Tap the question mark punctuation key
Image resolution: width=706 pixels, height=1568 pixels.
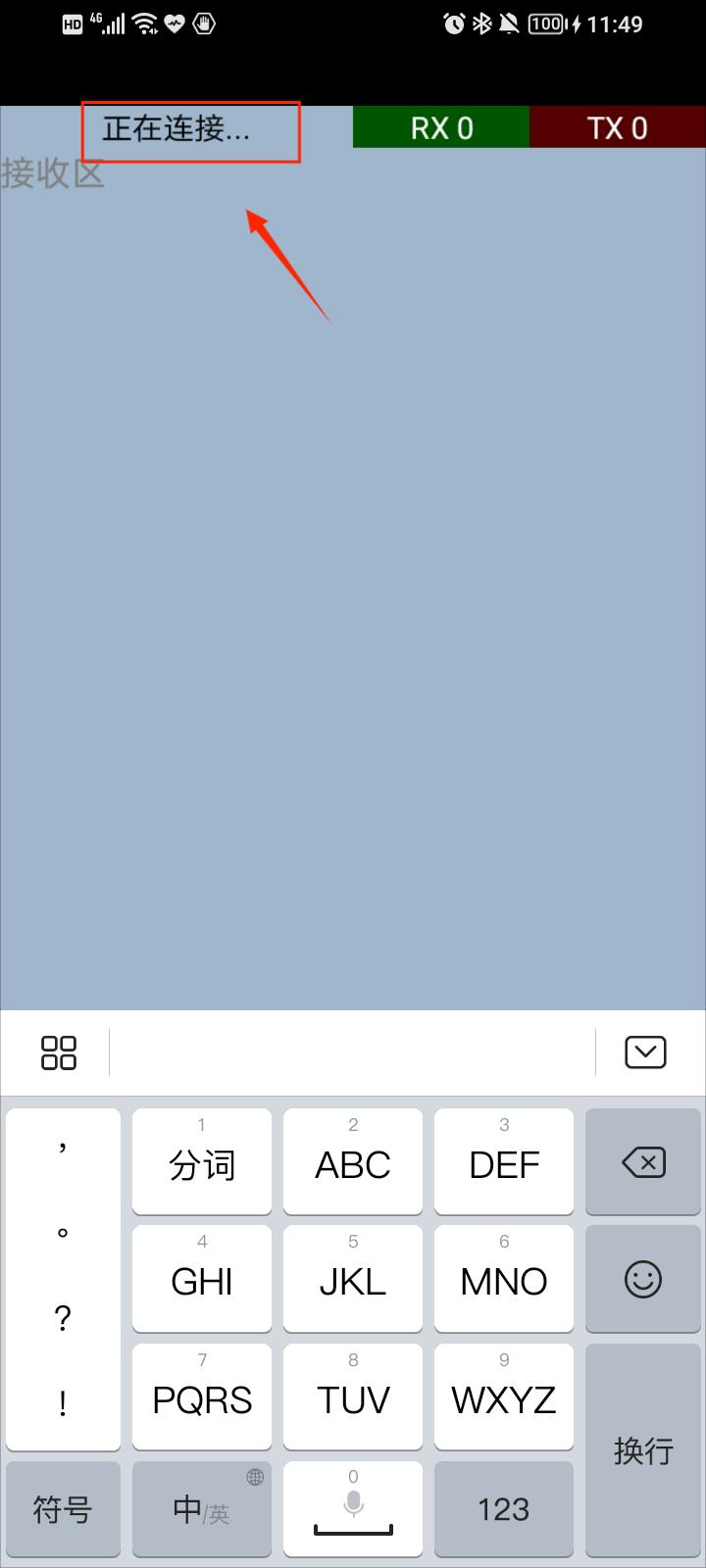63,1319
